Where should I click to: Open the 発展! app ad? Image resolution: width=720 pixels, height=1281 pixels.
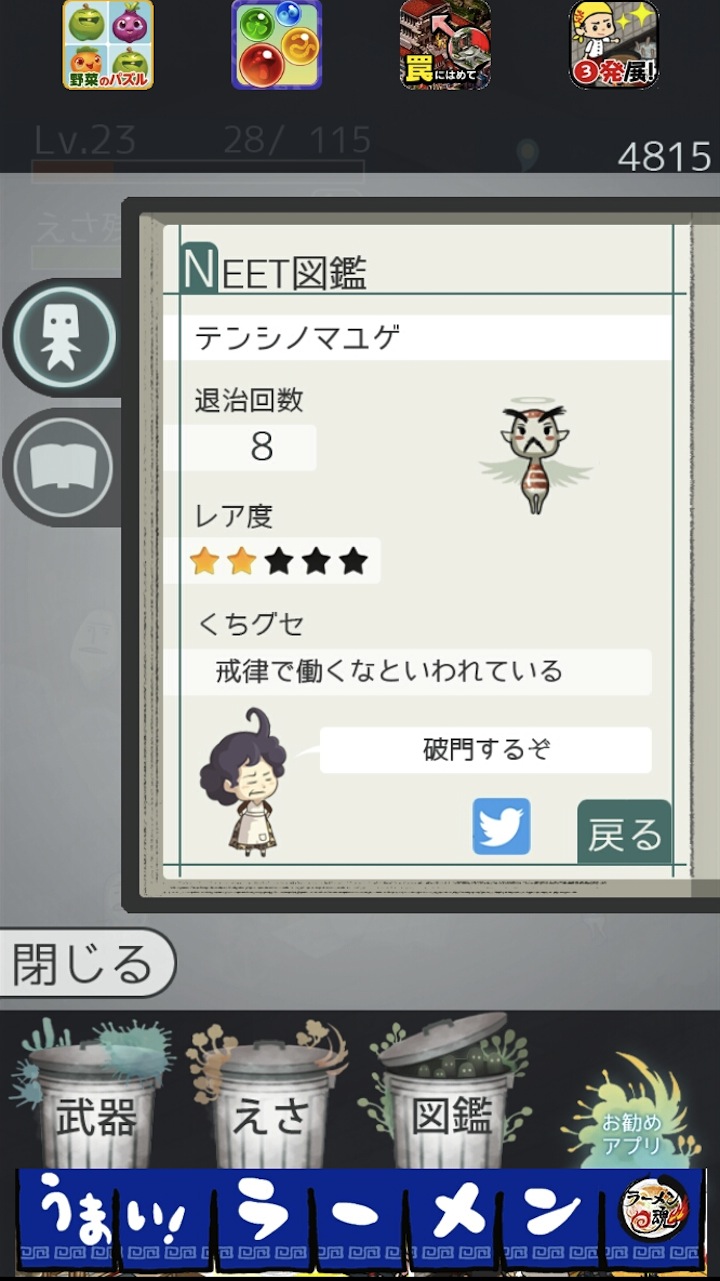click(614, 45)
